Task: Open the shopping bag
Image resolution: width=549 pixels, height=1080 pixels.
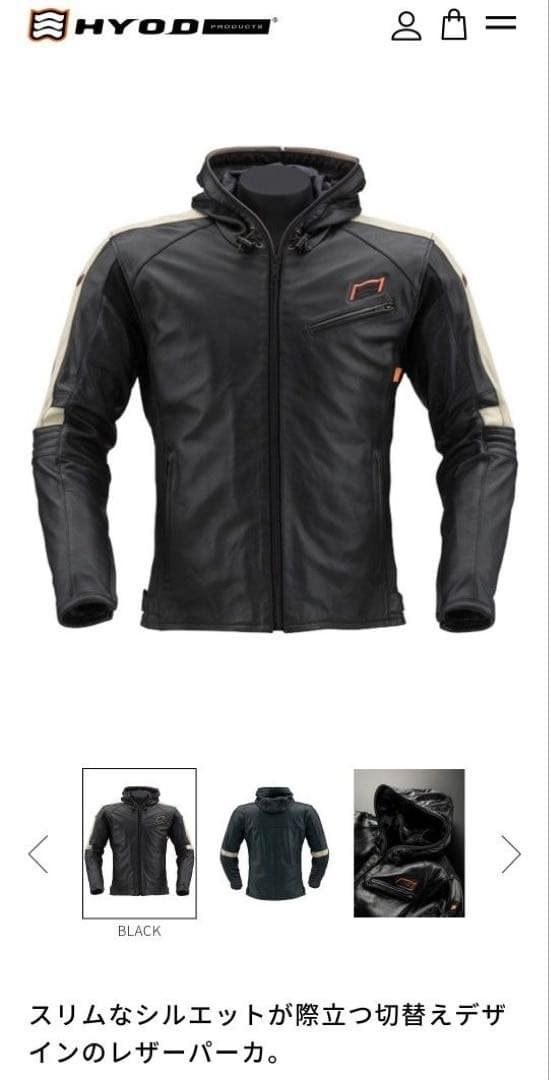Action: coord(454,25)
